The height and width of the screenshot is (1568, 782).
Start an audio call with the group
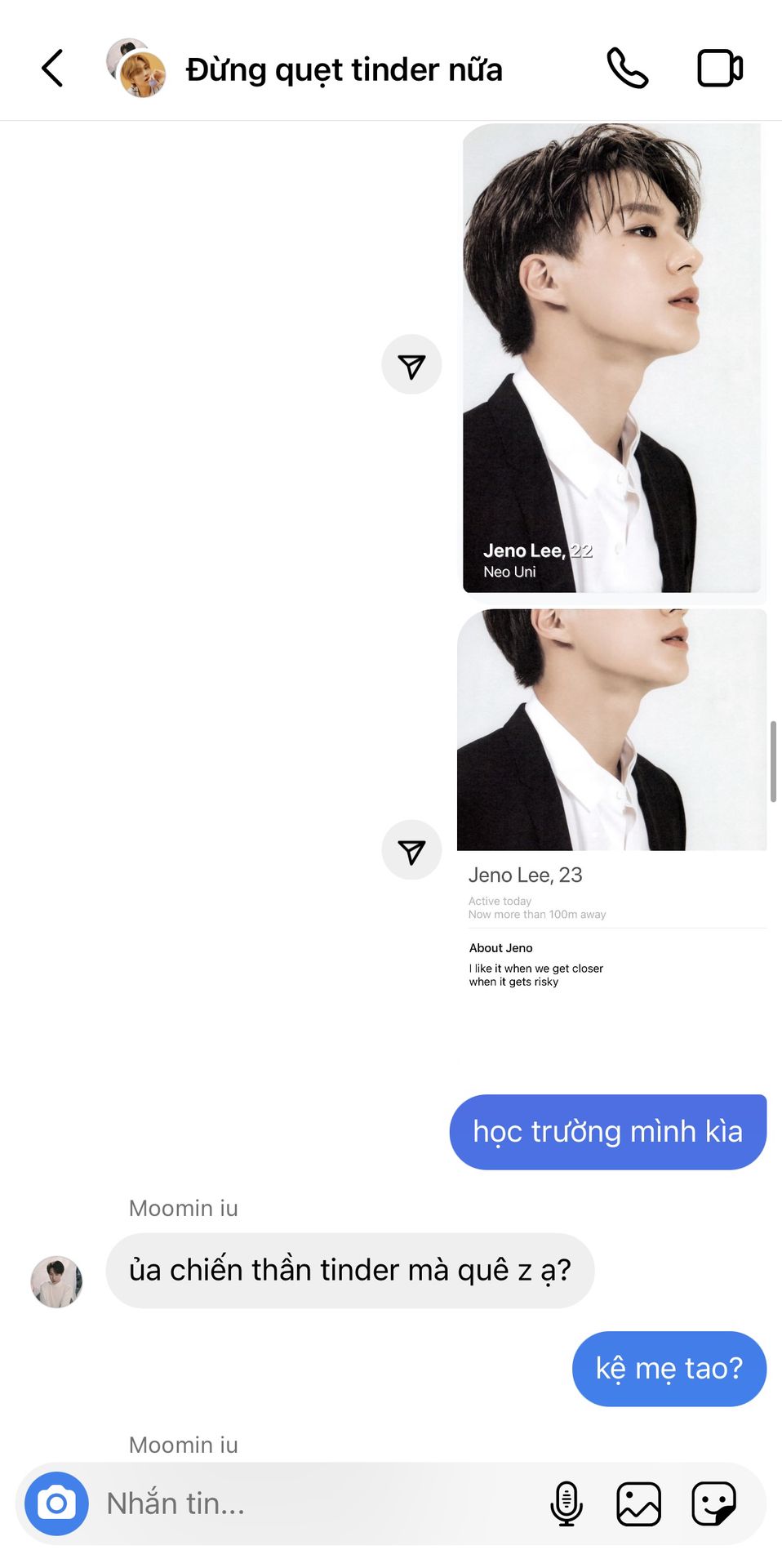coord(627,68)
